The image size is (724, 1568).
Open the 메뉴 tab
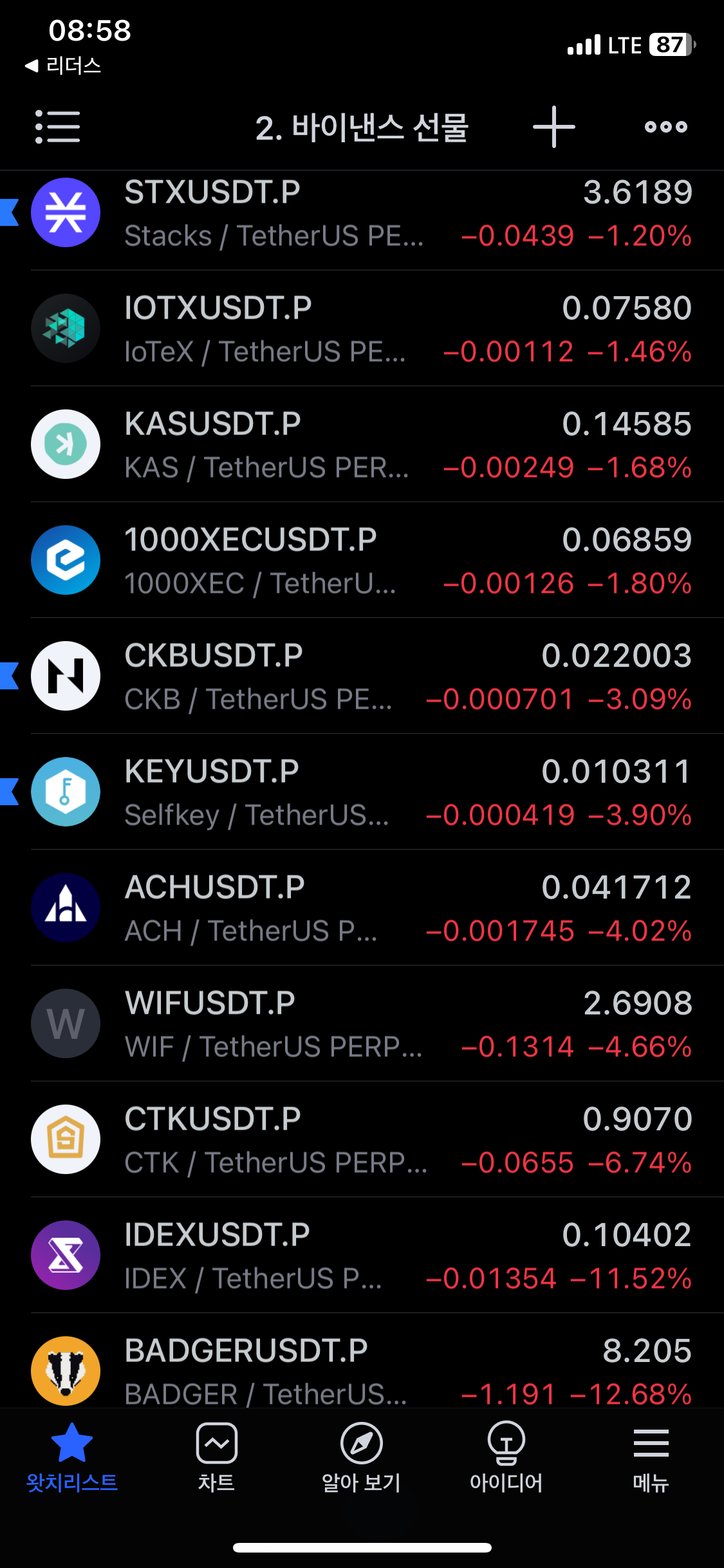(651, 1457)
